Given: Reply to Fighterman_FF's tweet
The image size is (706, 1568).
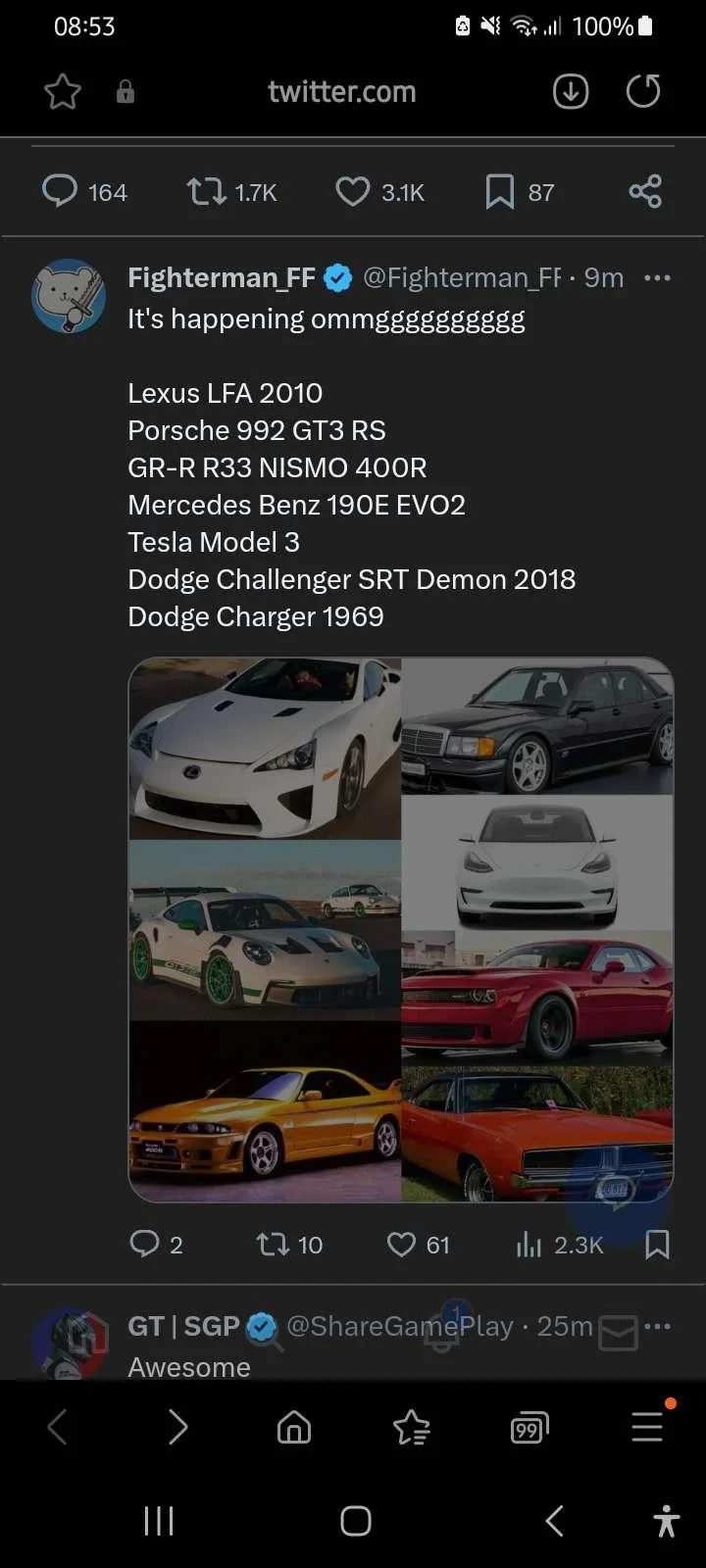Looking at the screenshot, I should [156, 1245].
